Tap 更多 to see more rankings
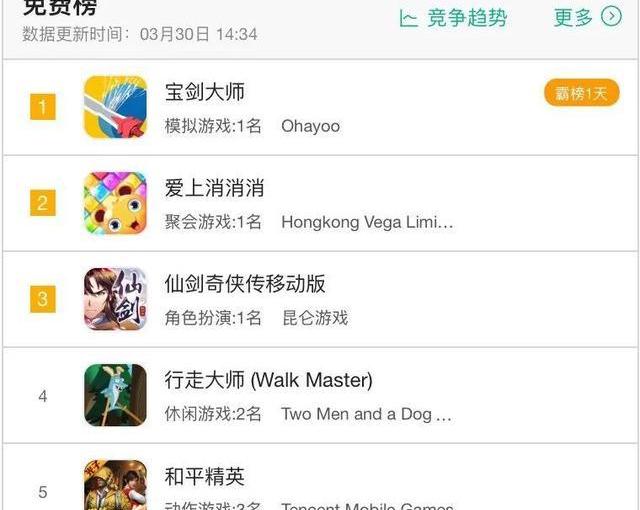640x510 pixels. (x=587, y=18)
